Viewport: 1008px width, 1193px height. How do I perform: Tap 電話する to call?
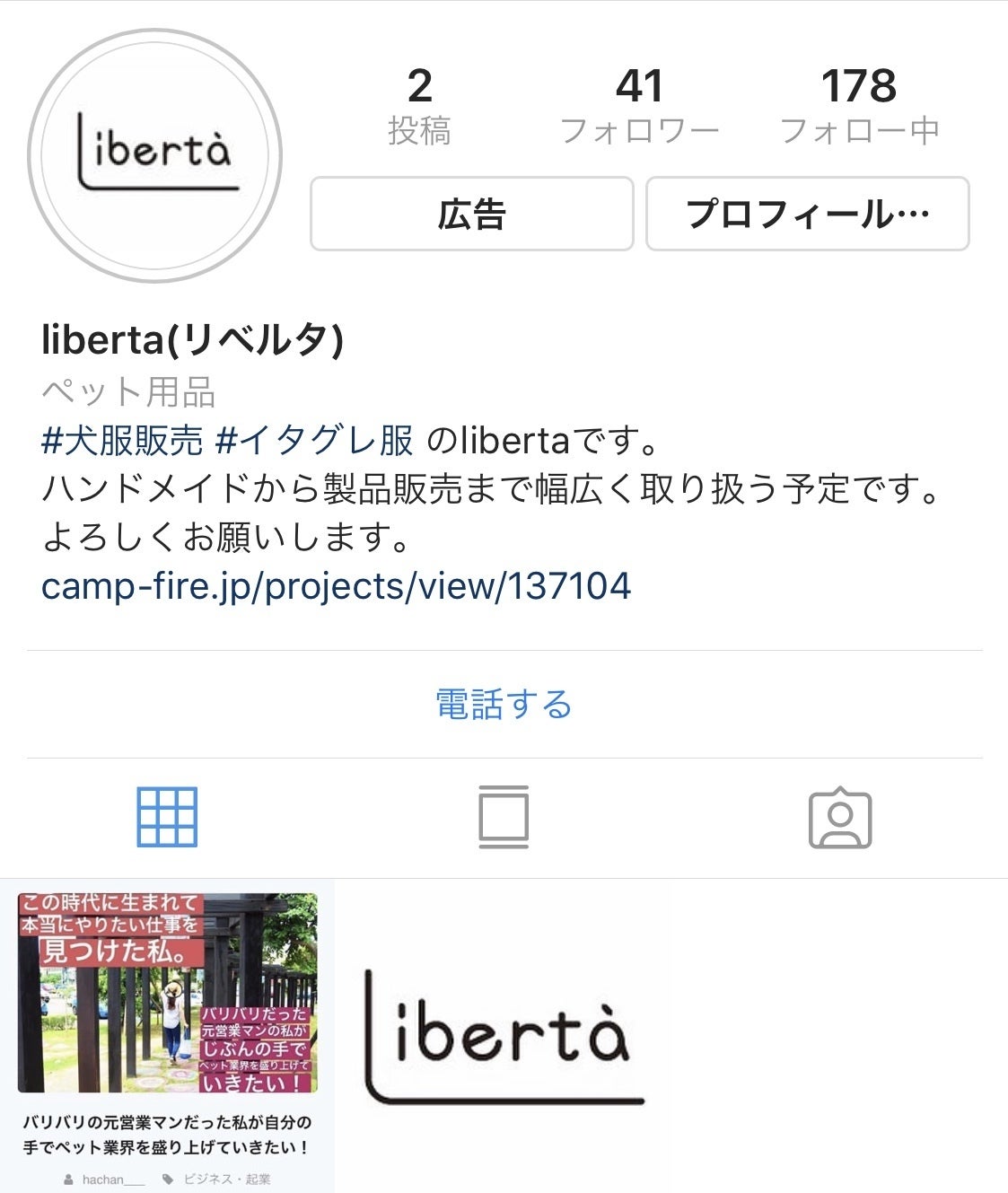coord(504,705)
